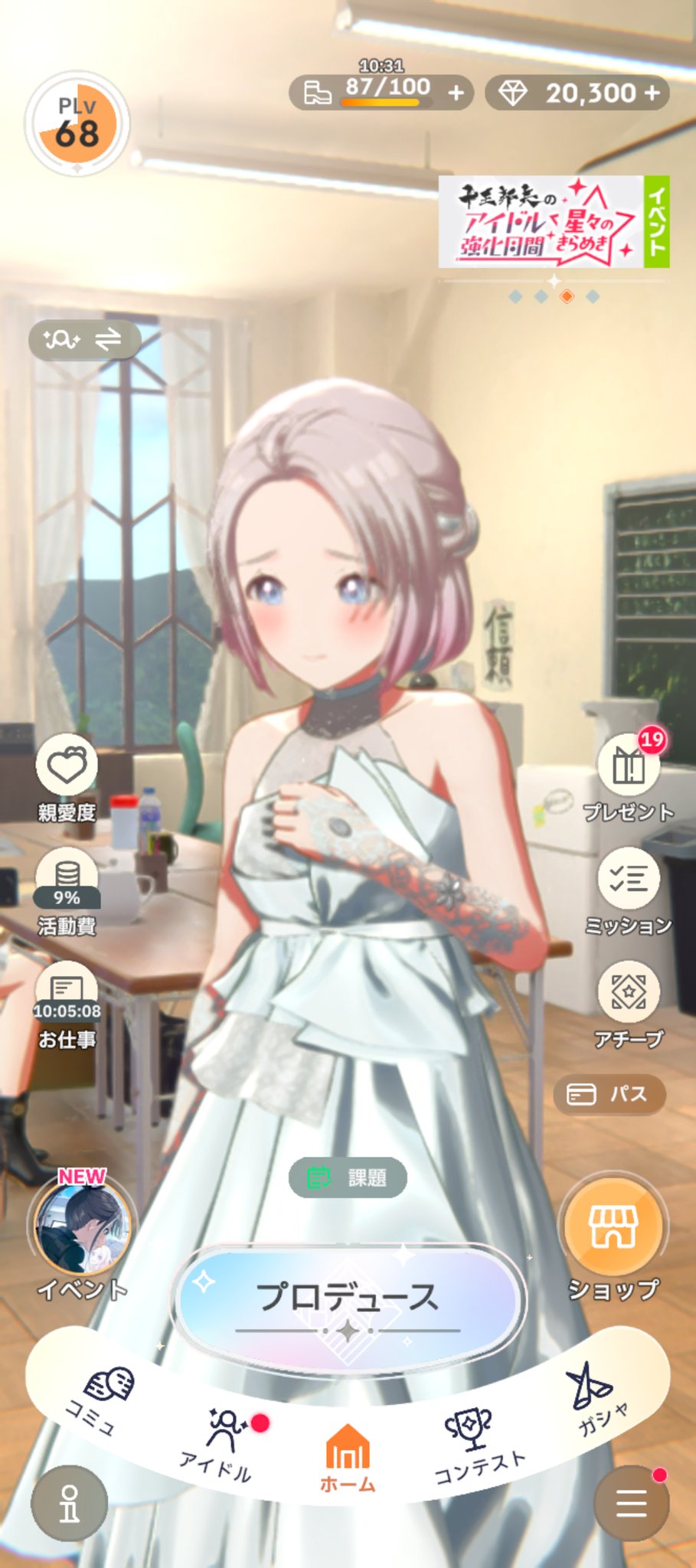The height and width of the screenshot is (1568, 696).
Task: Open the パス pass screen
Action: (x=609, y=1094)
